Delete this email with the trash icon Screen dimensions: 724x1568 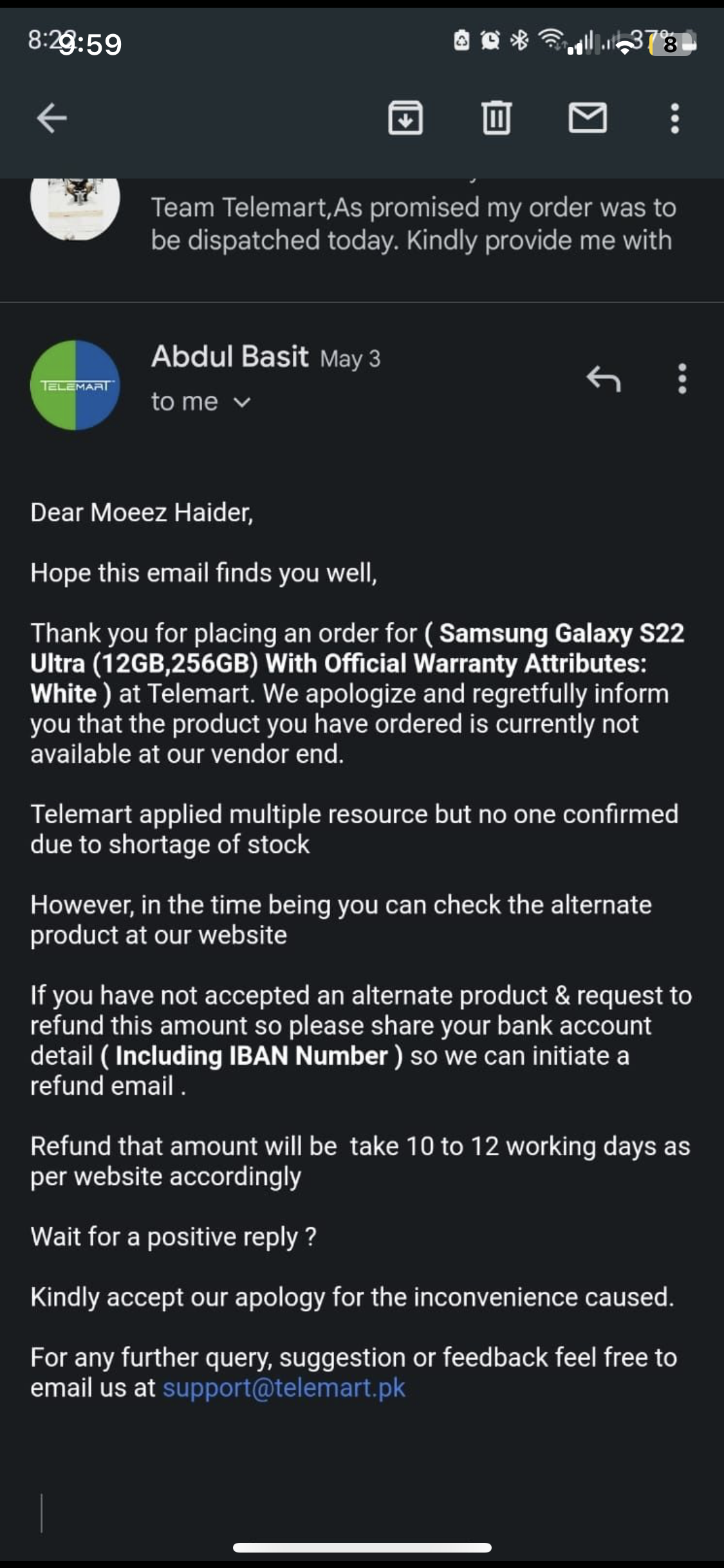click(x=496, y=118)
